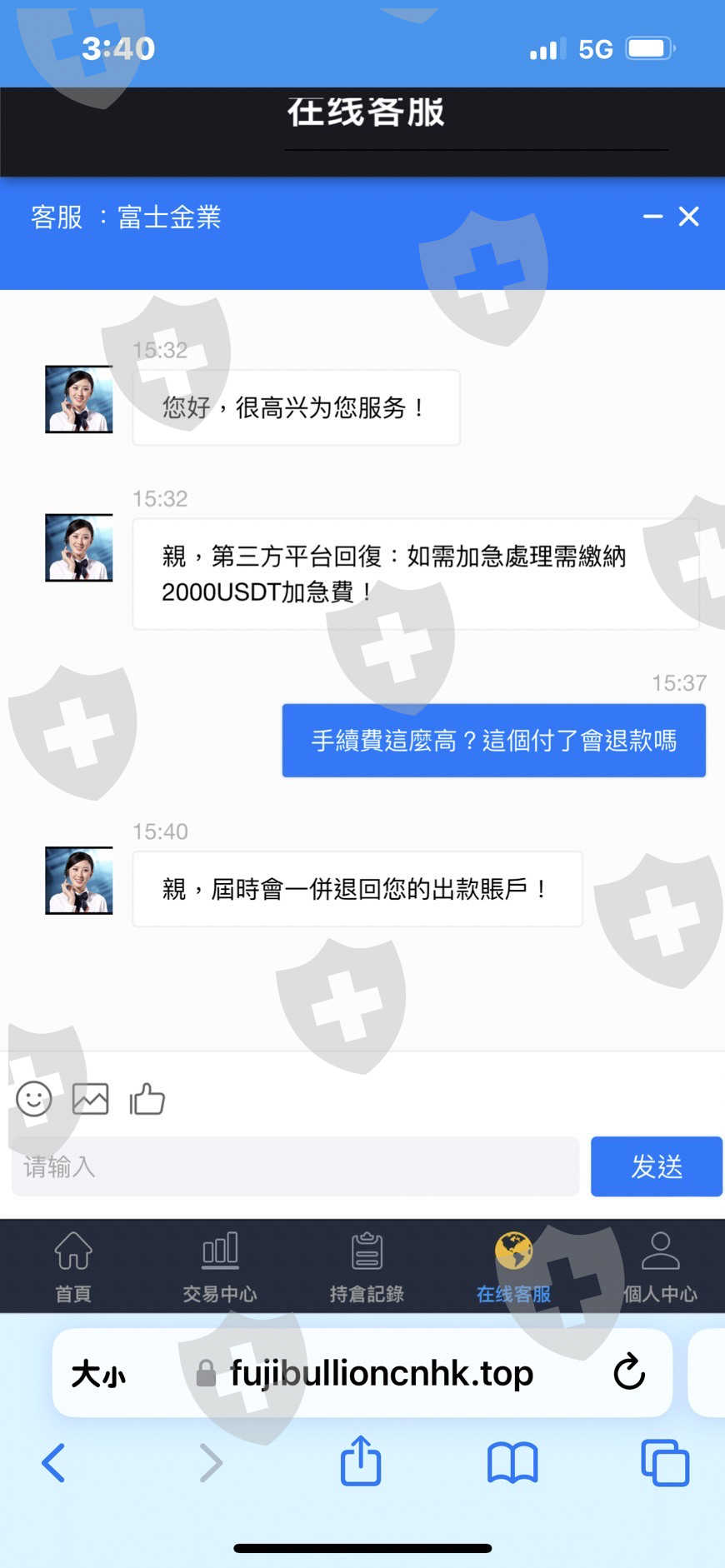Show all open Safari tabs

(665, 1463)
